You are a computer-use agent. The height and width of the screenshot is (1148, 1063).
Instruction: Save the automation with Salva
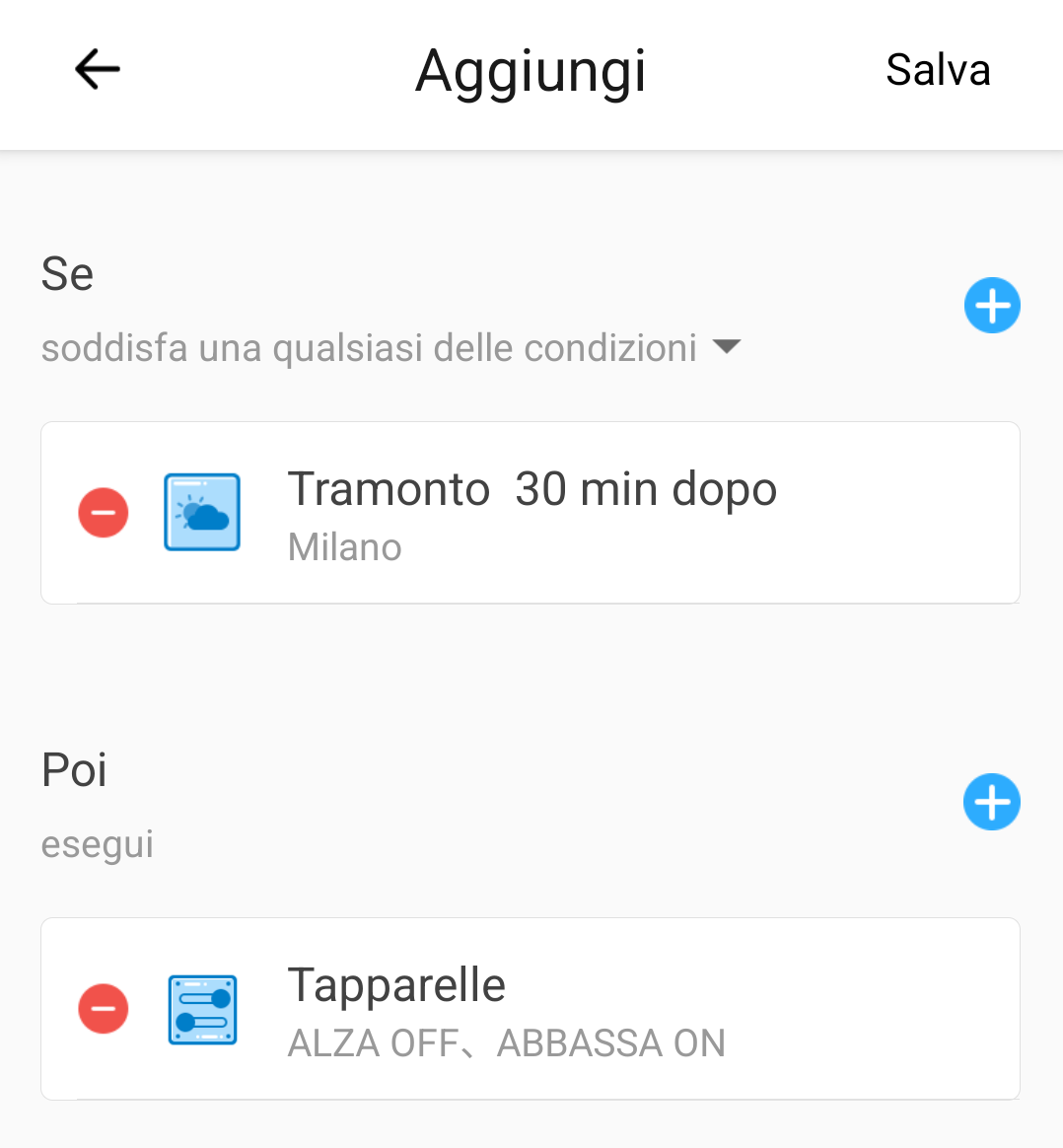pos(937,70)
